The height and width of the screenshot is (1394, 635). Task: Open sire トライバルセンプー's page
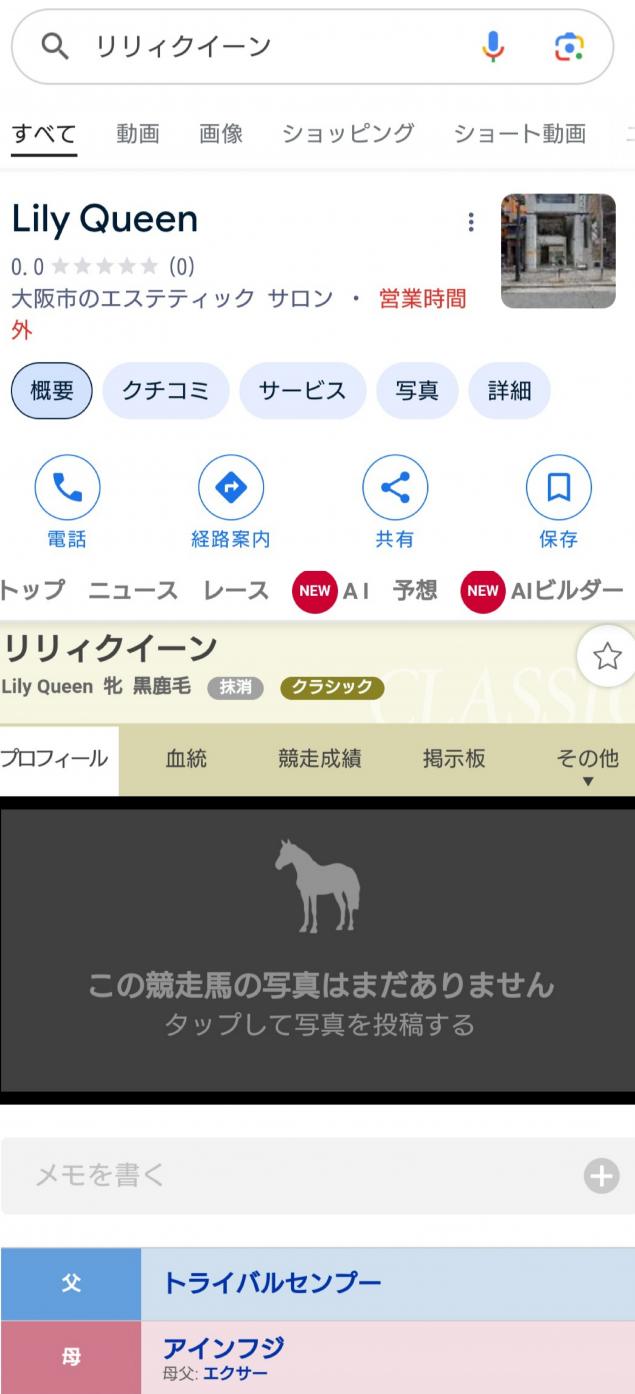272,1283
